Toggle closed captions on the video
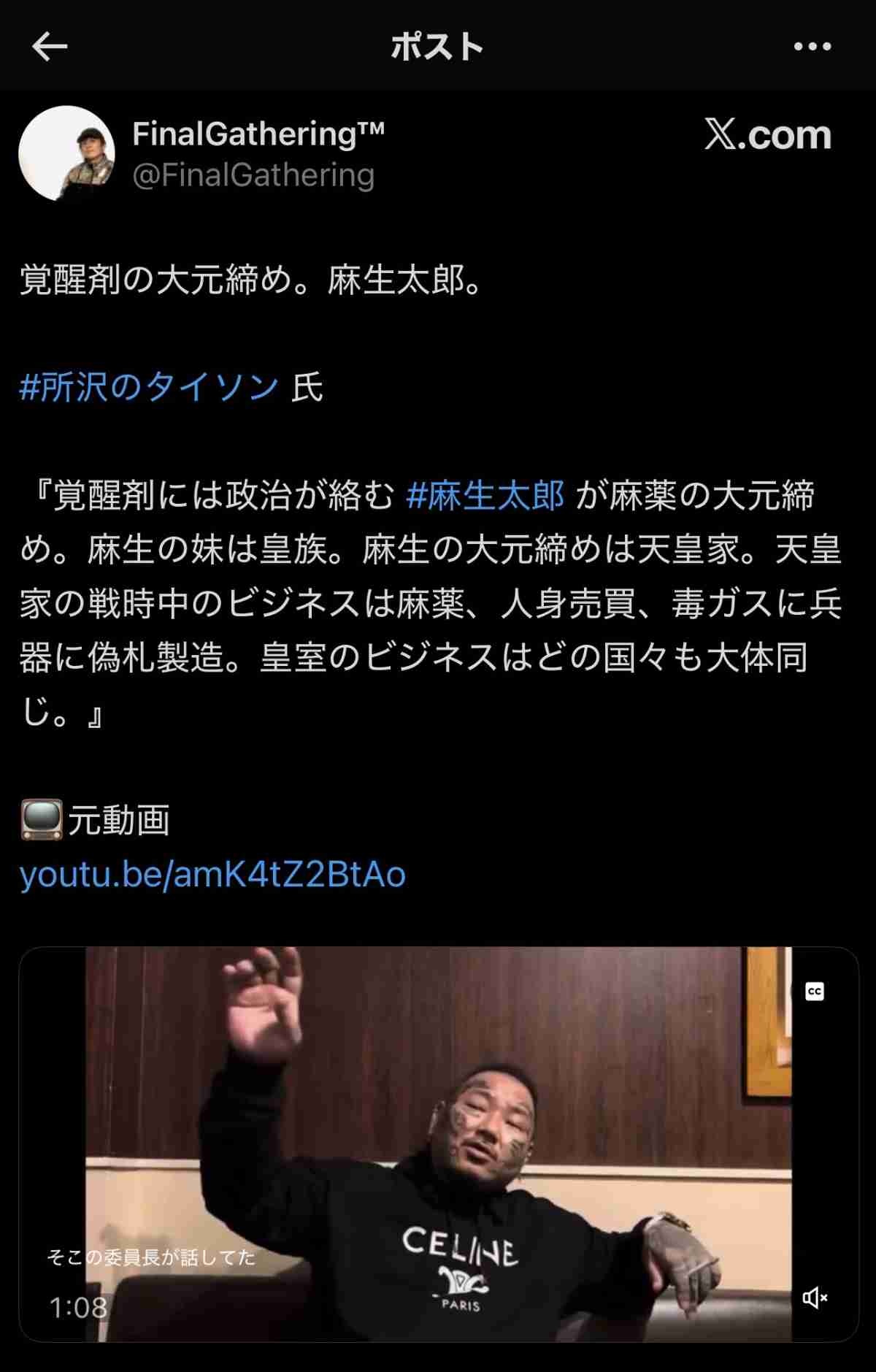Viewport: 876px width, 1372px height. [815, 992]
